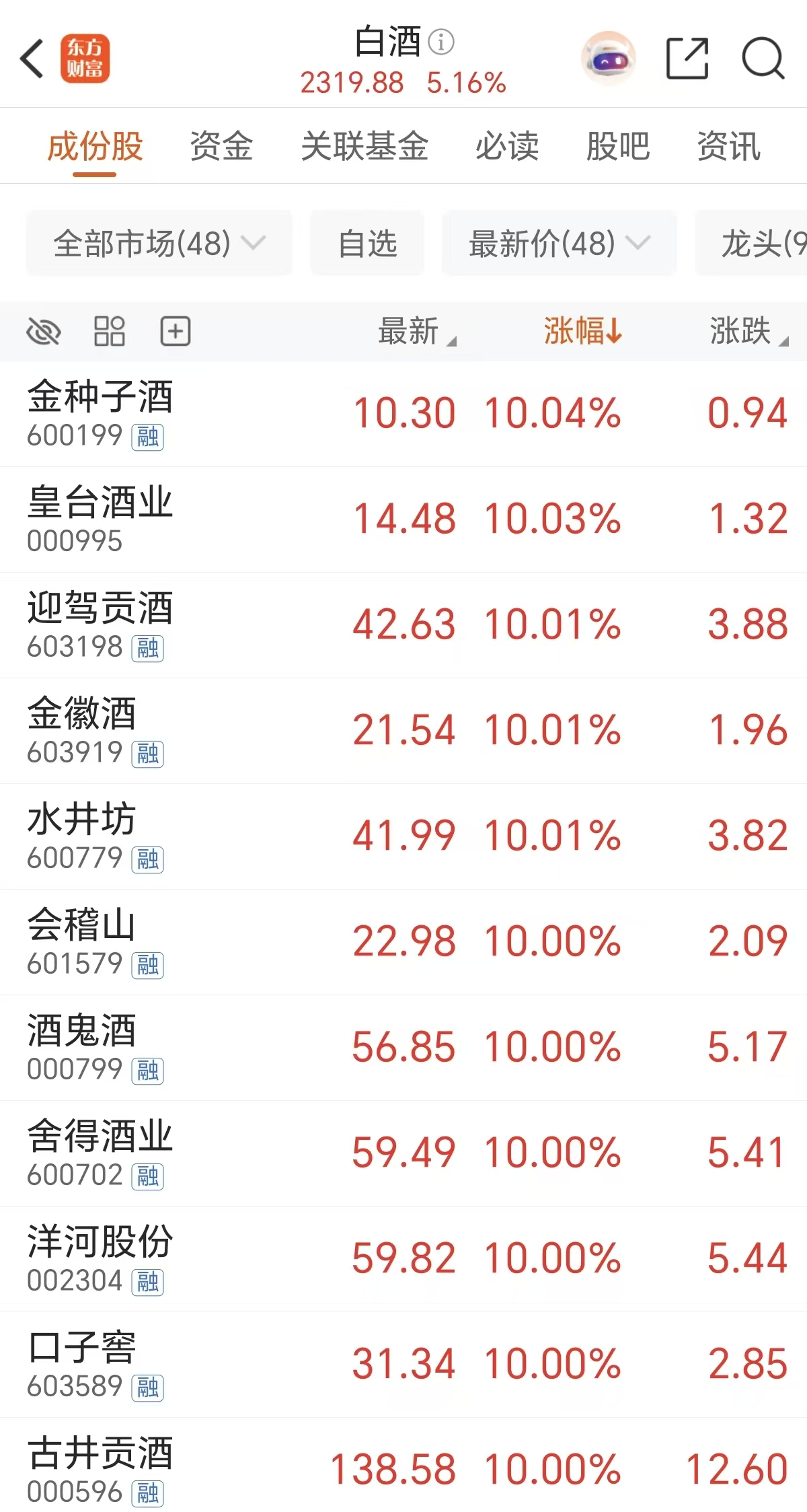This screenshot has height=1512, width=807.
Task: Expand the 最新价(48) dropdown
Action: 559,243
